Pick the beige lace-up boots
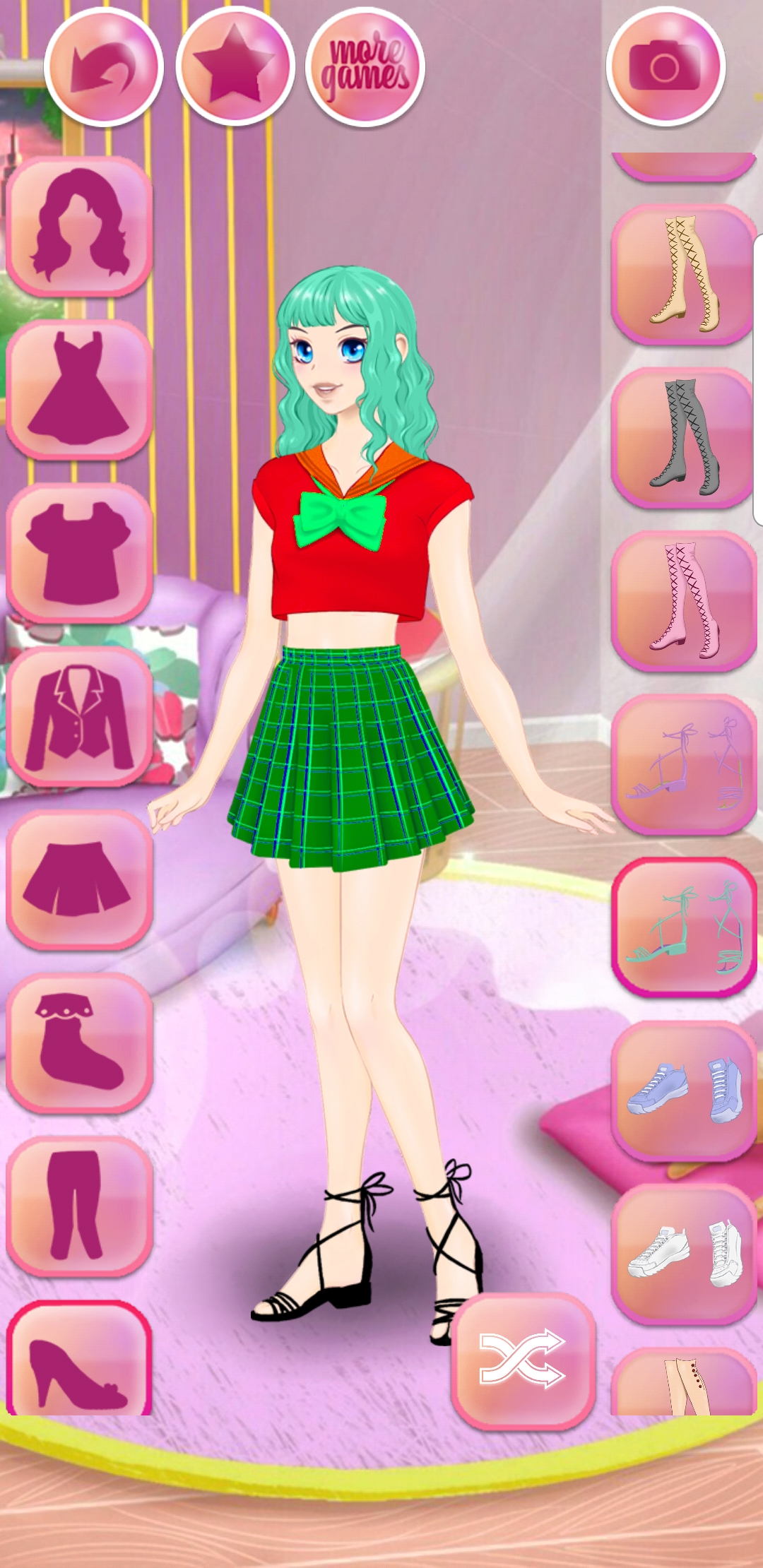 (684, 275)
